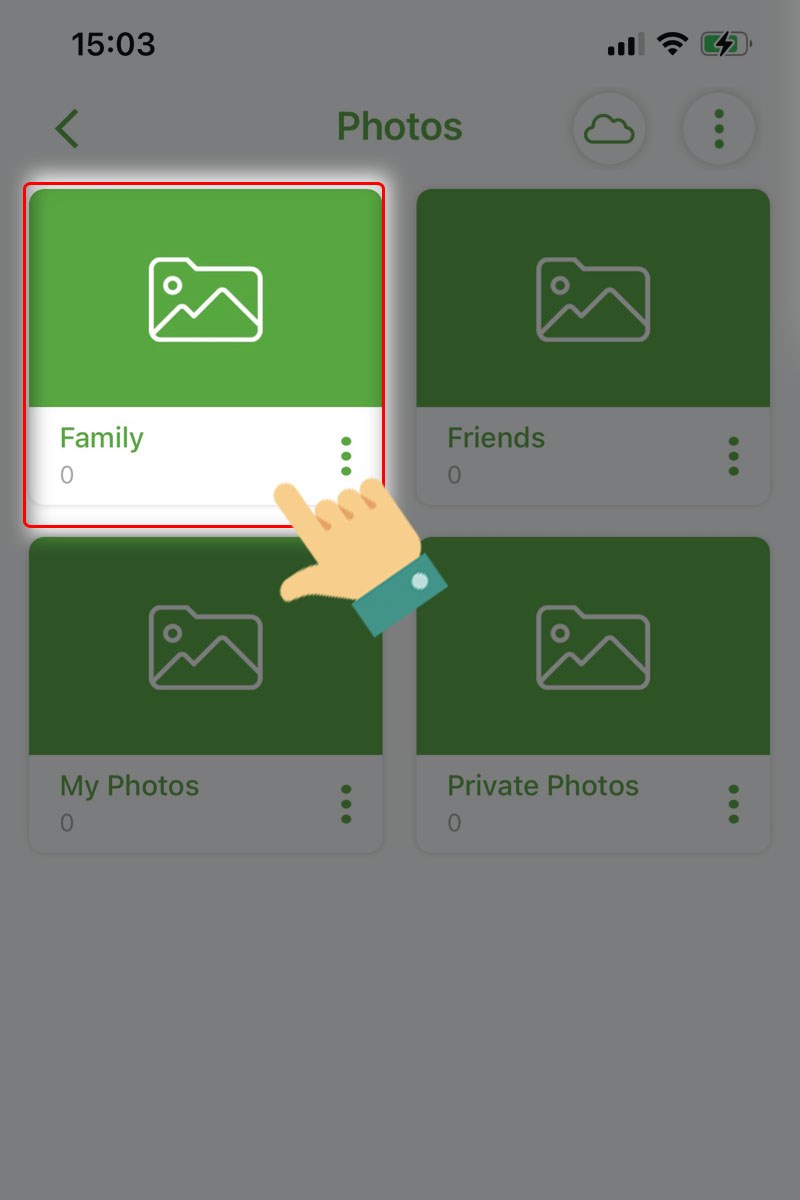Open options for My Photos album
This screenshot has height=1200, width=800.
click(x=346, y=804)
